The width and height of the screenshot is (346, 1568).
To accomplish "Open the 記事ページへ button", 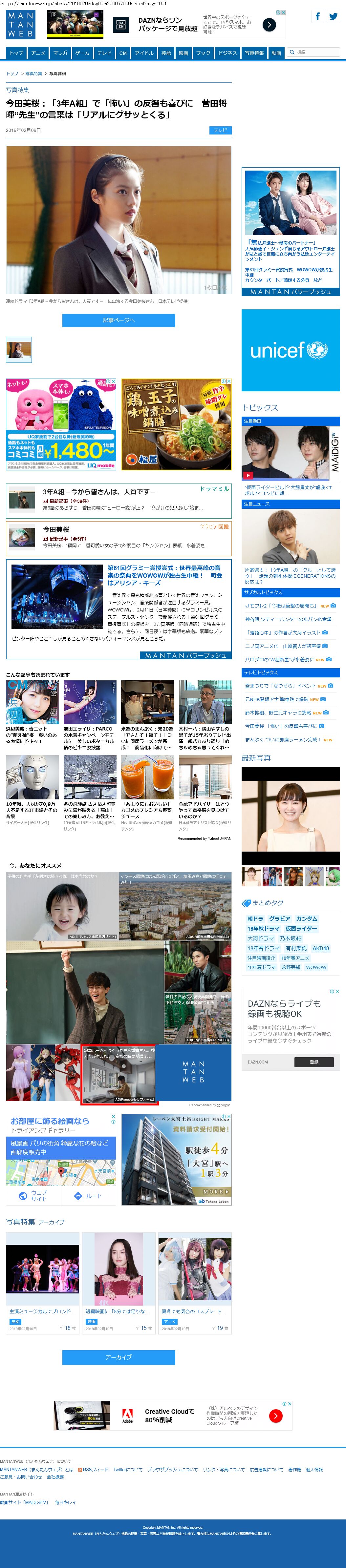I will pos(119,320).
